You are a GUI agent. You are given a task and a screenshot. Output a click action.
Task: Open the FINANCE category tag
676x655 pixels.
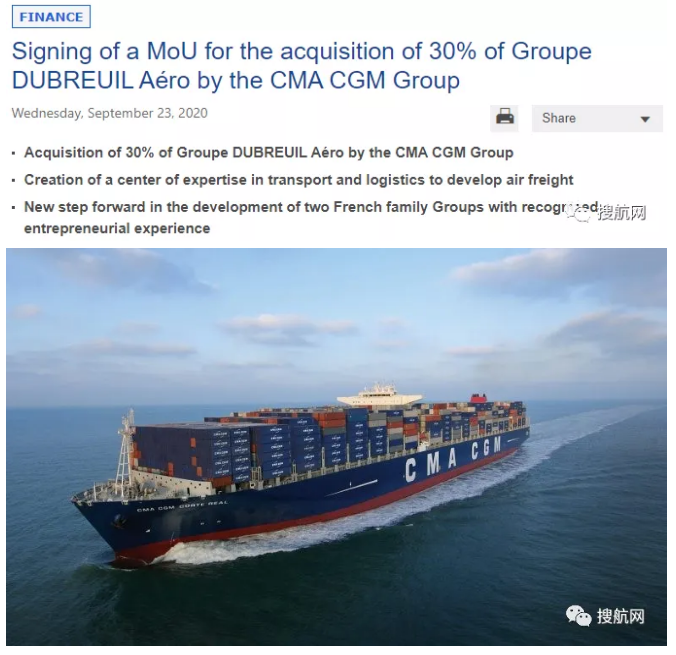point(51,17)
